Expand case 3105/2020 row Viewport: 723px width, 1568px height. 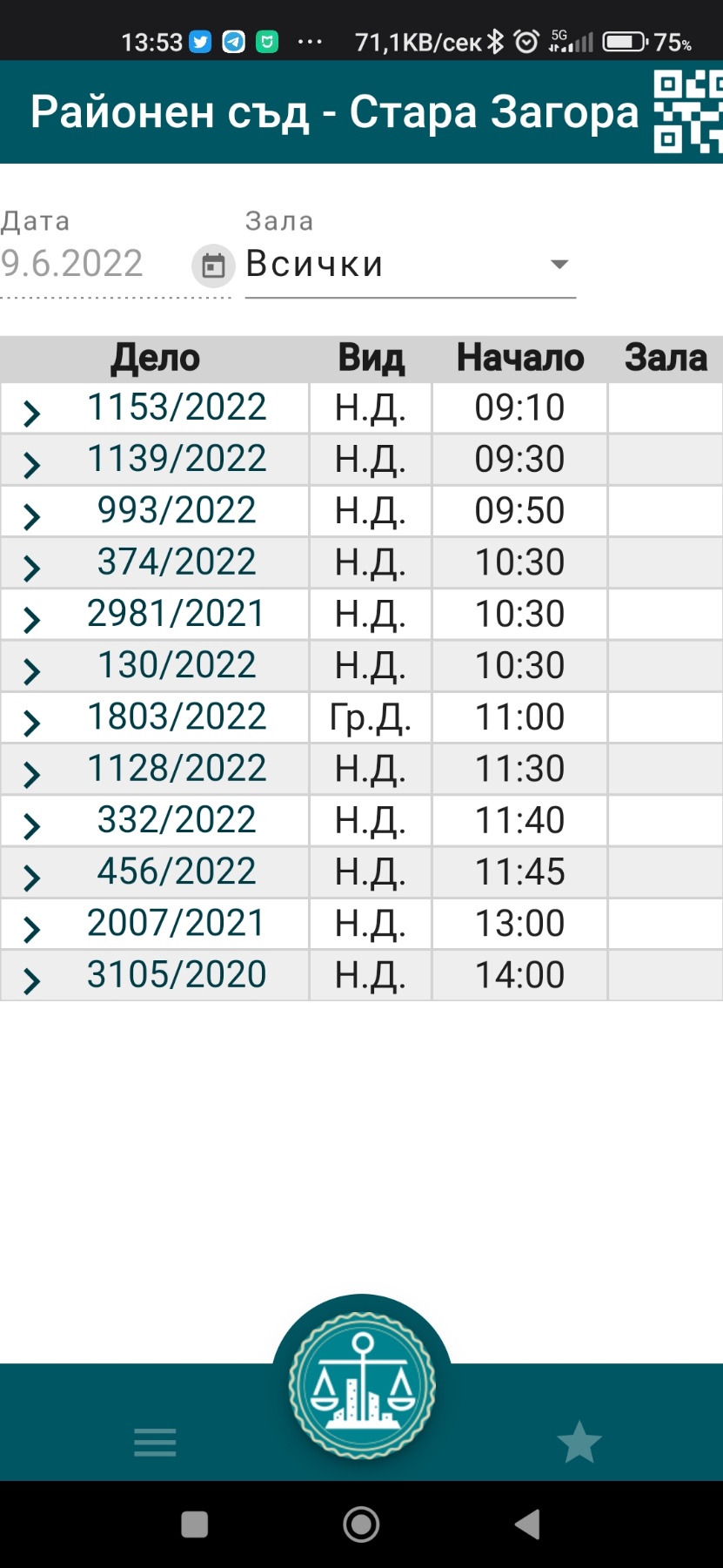pyautogui.click(x=32, y=980)
